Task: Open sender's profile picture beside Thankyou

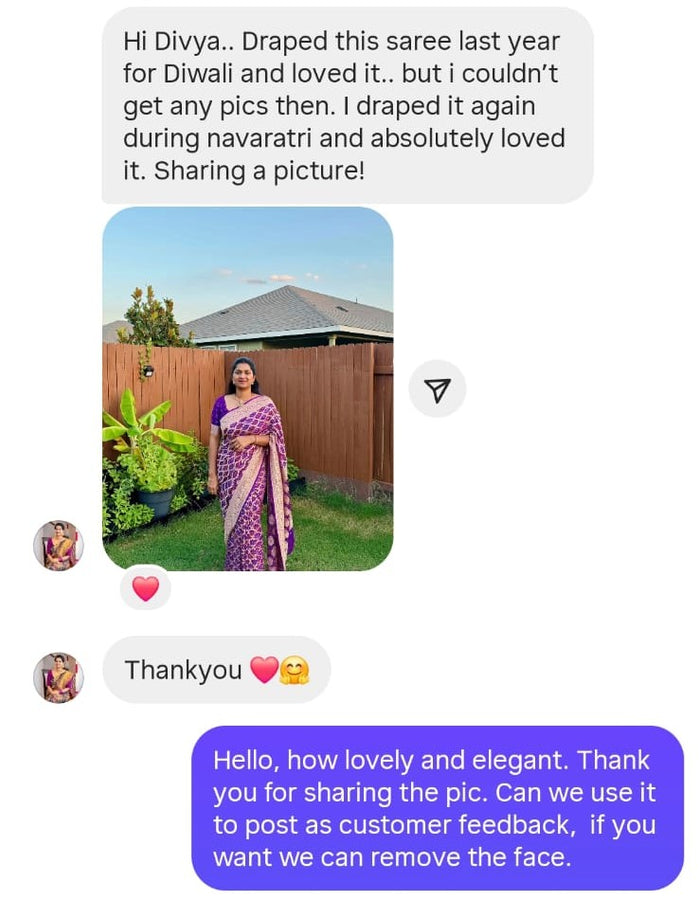Action: tap(58, 677)
